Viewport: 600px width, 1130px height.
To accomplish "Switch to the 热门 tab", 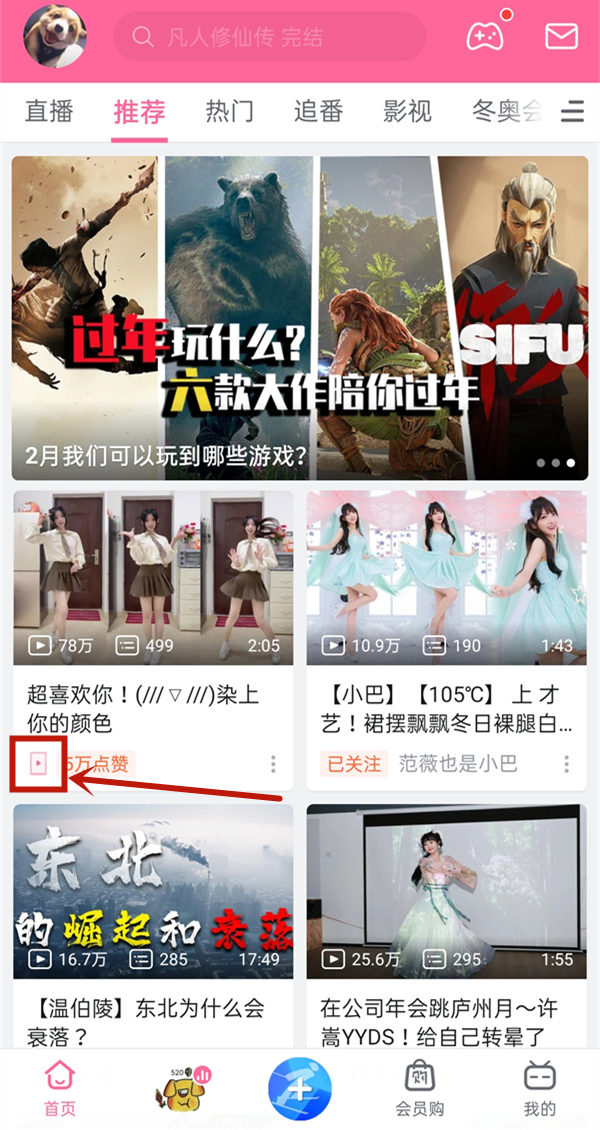I will click(229, 111).
